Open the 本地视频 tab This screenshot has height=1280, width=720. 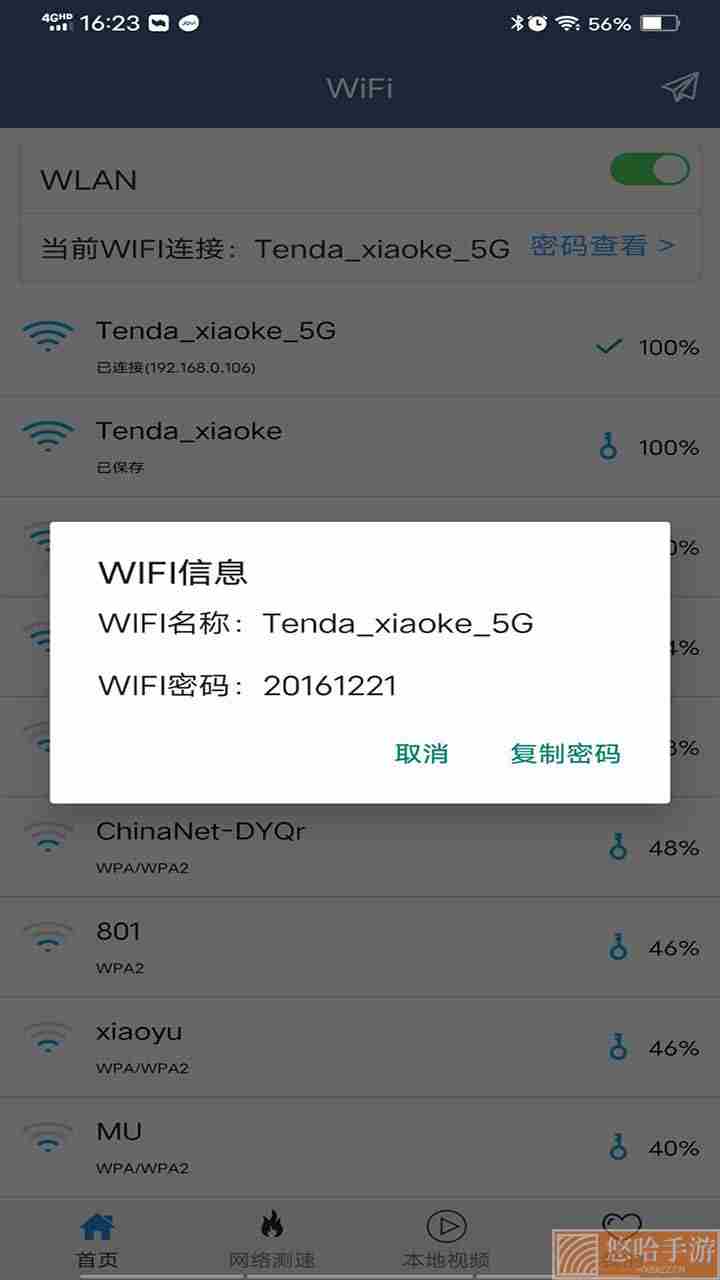pos(446,1240)
